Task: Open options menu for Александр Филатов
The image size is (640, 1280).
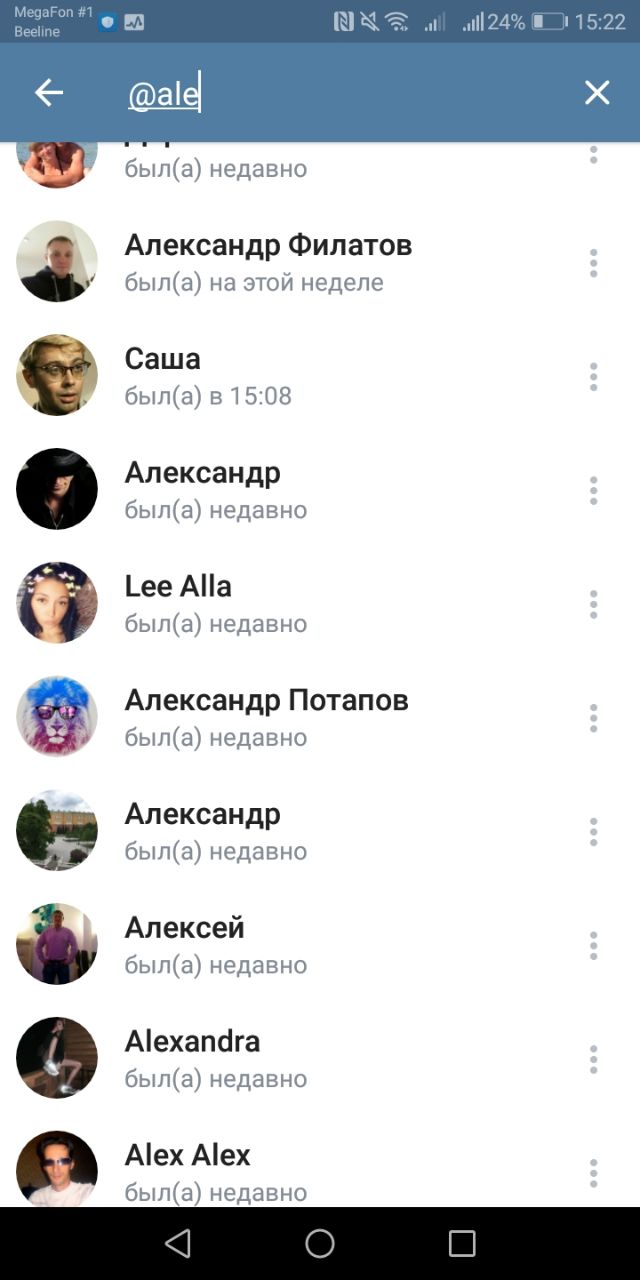Action: (593, 263)
